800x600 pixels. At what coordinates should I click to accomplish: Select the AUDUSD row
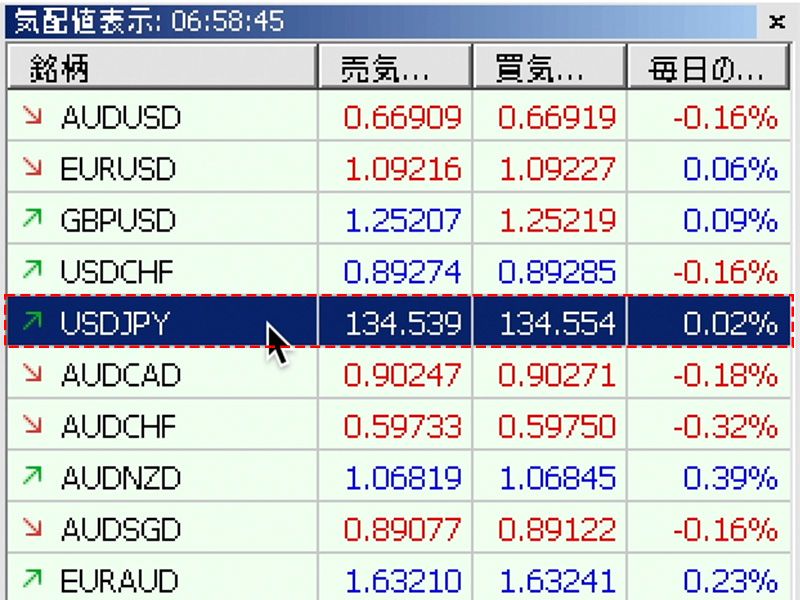[x=121, y=118]
